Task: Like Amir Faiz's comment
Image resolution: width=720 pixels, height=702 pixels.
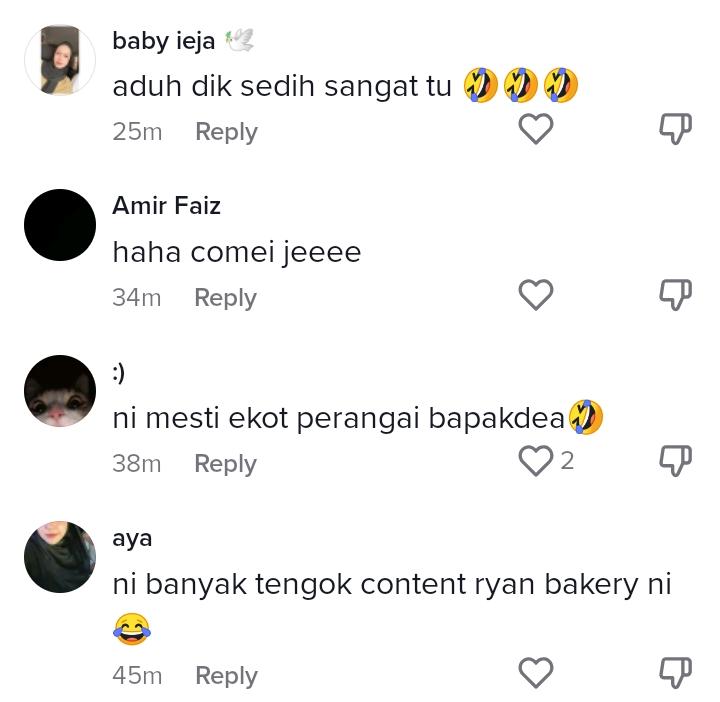Action: (536, 295)
